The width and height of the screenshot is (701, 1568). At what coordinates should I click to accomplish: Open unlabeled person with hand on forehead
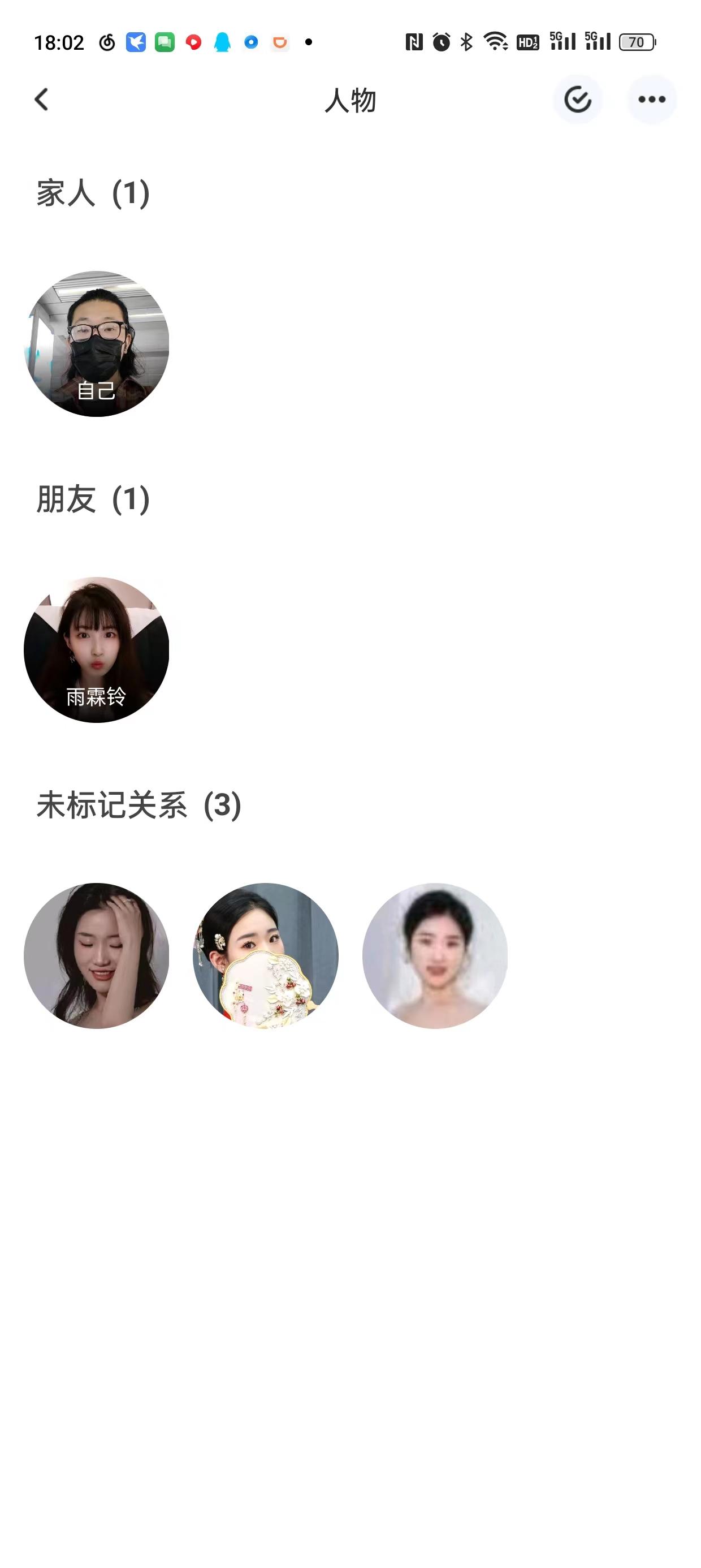click(x=96, y=955)
